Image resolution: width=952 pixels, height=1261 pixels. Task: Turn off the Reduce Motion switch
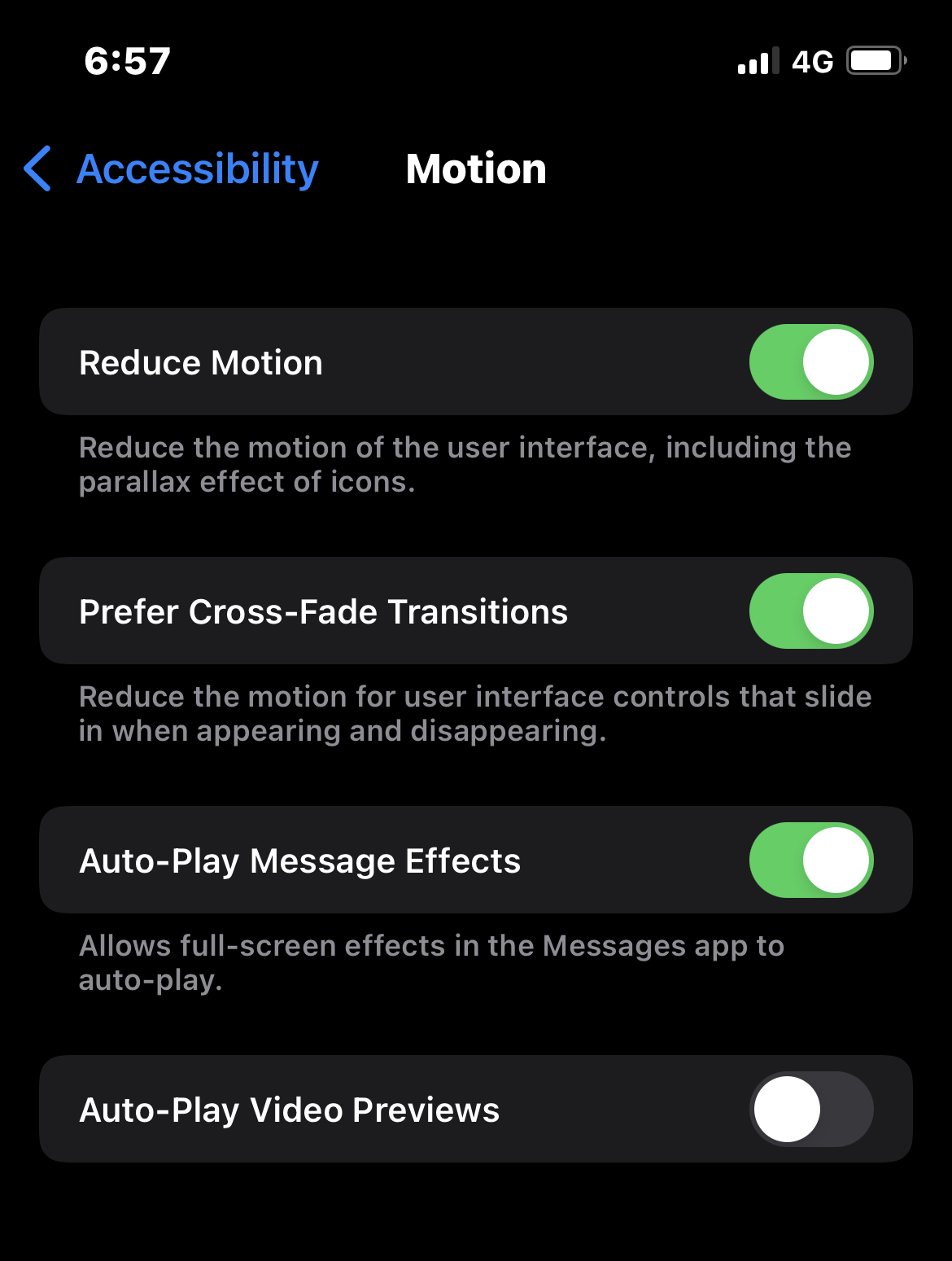810,362
